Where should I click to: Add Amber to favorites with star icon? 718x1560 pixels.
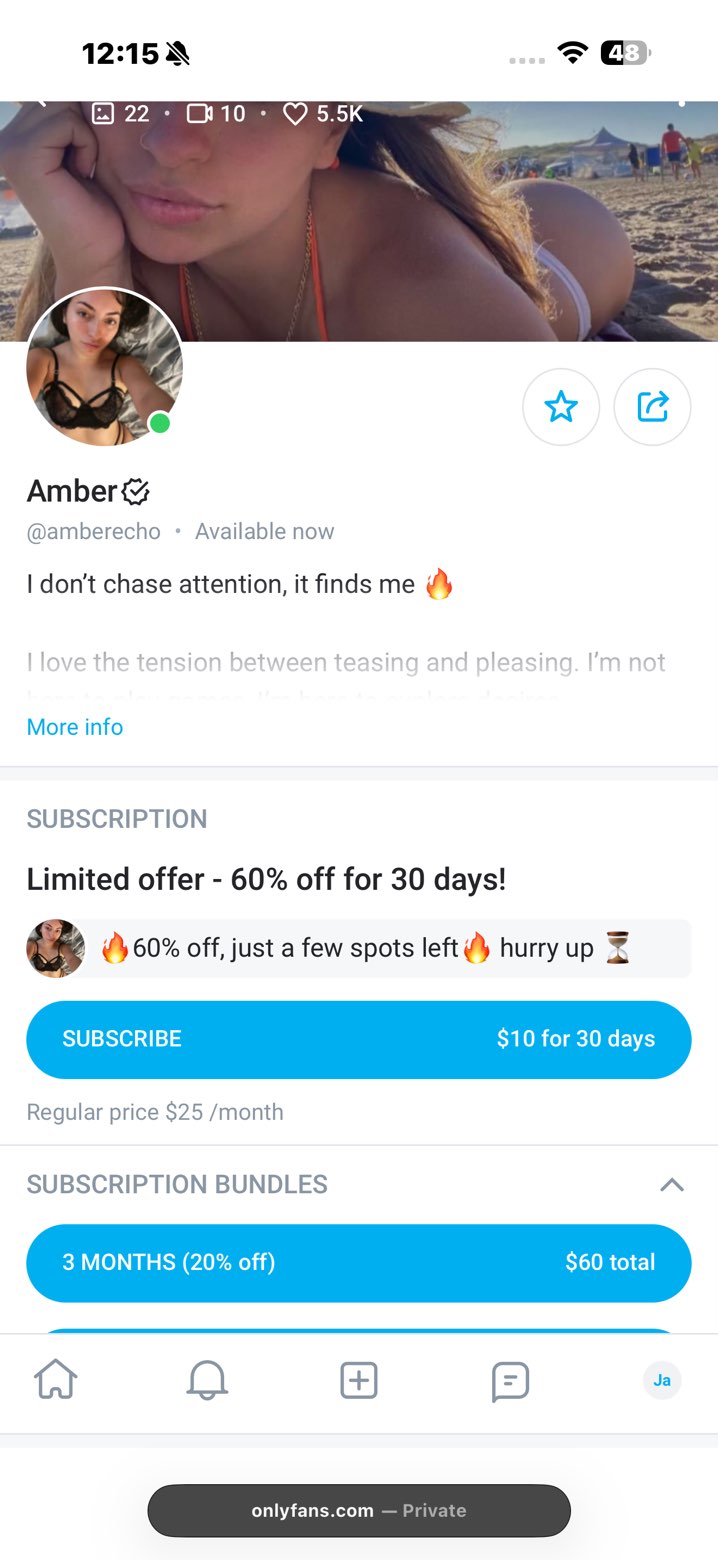tap(561, 407)
